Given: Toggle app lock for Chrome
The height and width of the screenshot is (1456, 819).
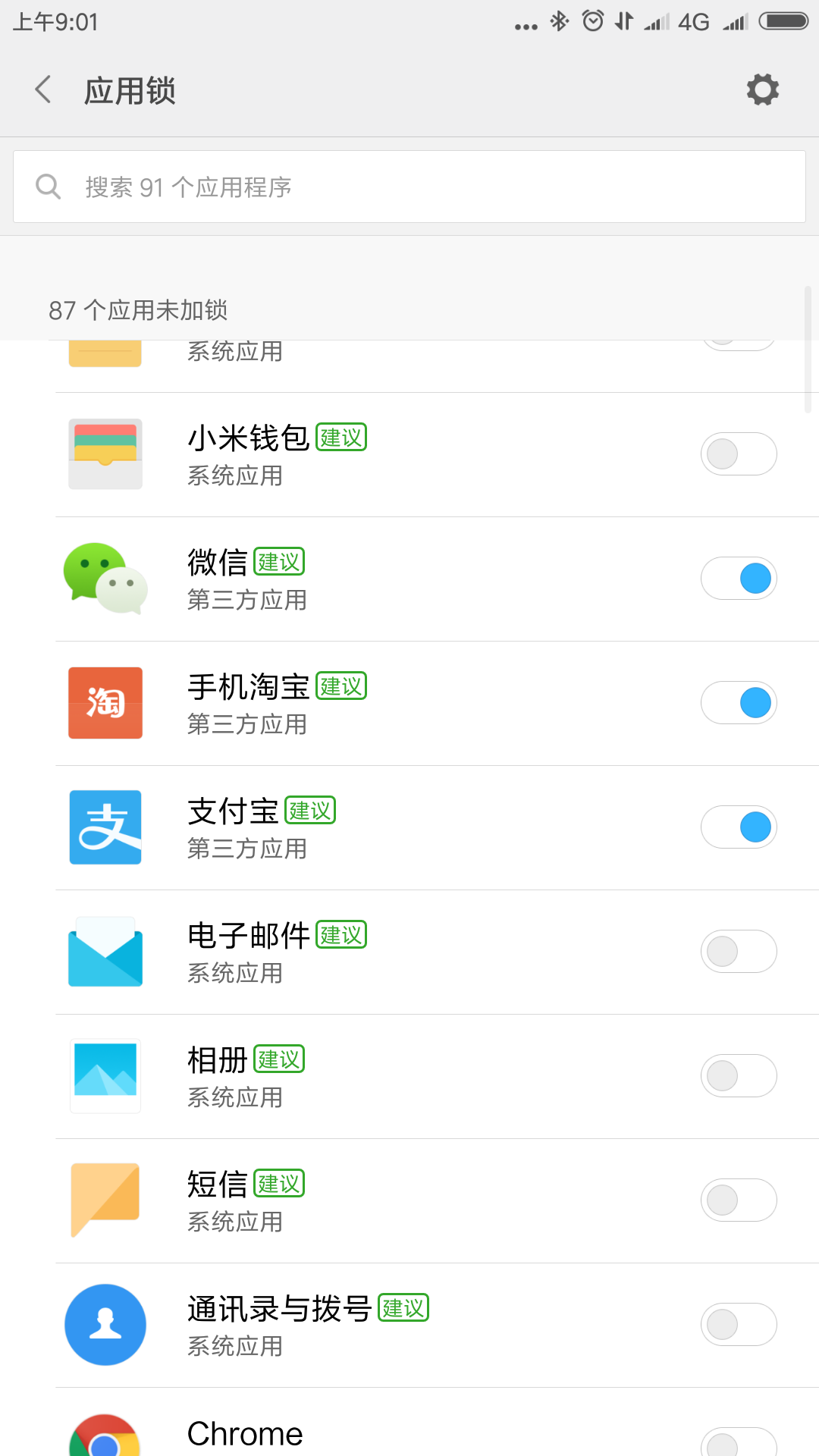Looking at the screenshot, I should [x=738, y=1441].
